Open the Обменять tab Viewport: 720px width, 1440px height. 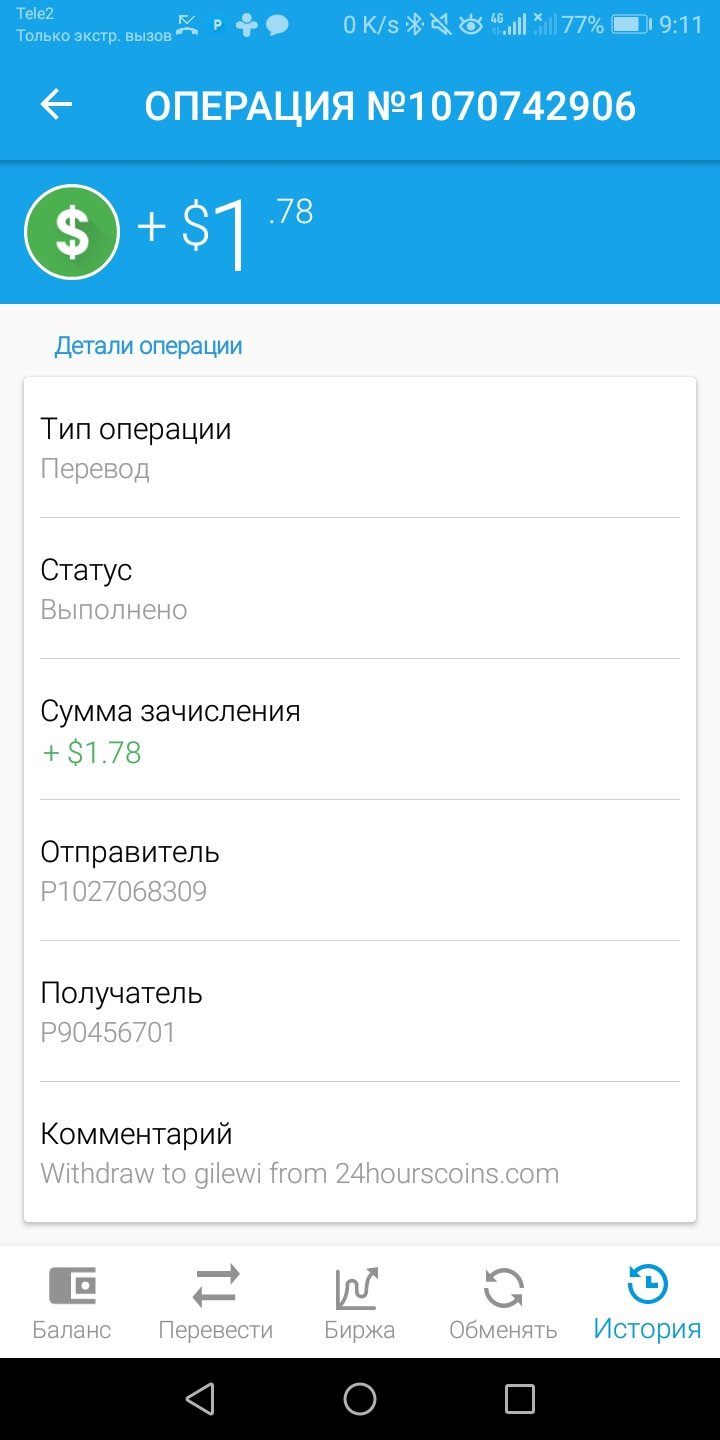click(x=503, y=1302)
